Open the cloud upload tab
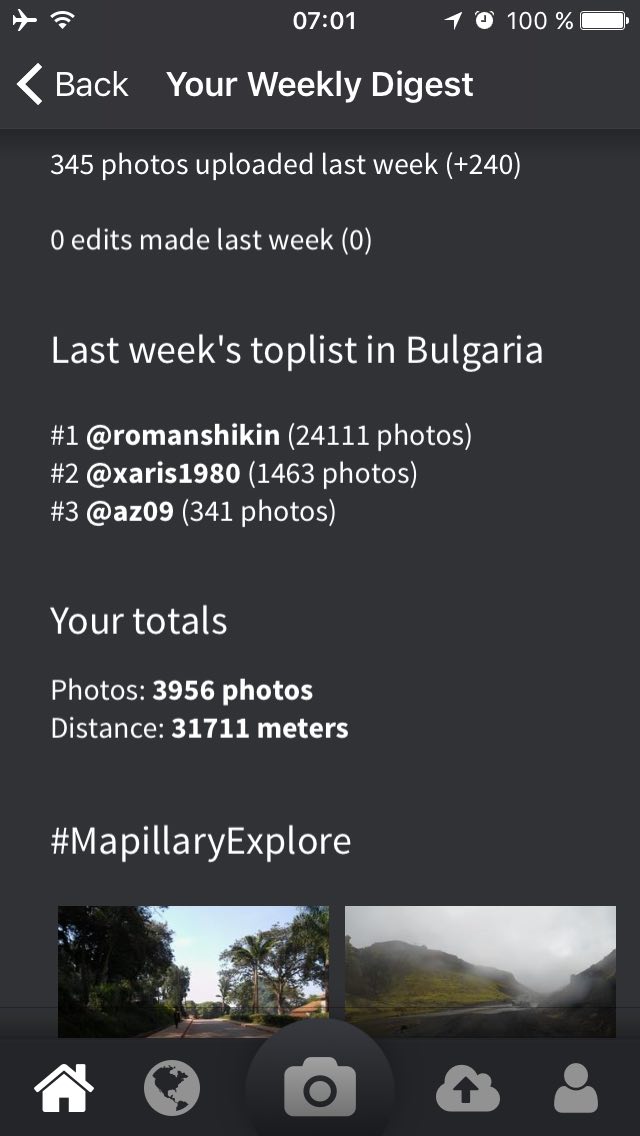 point(468,1088)
